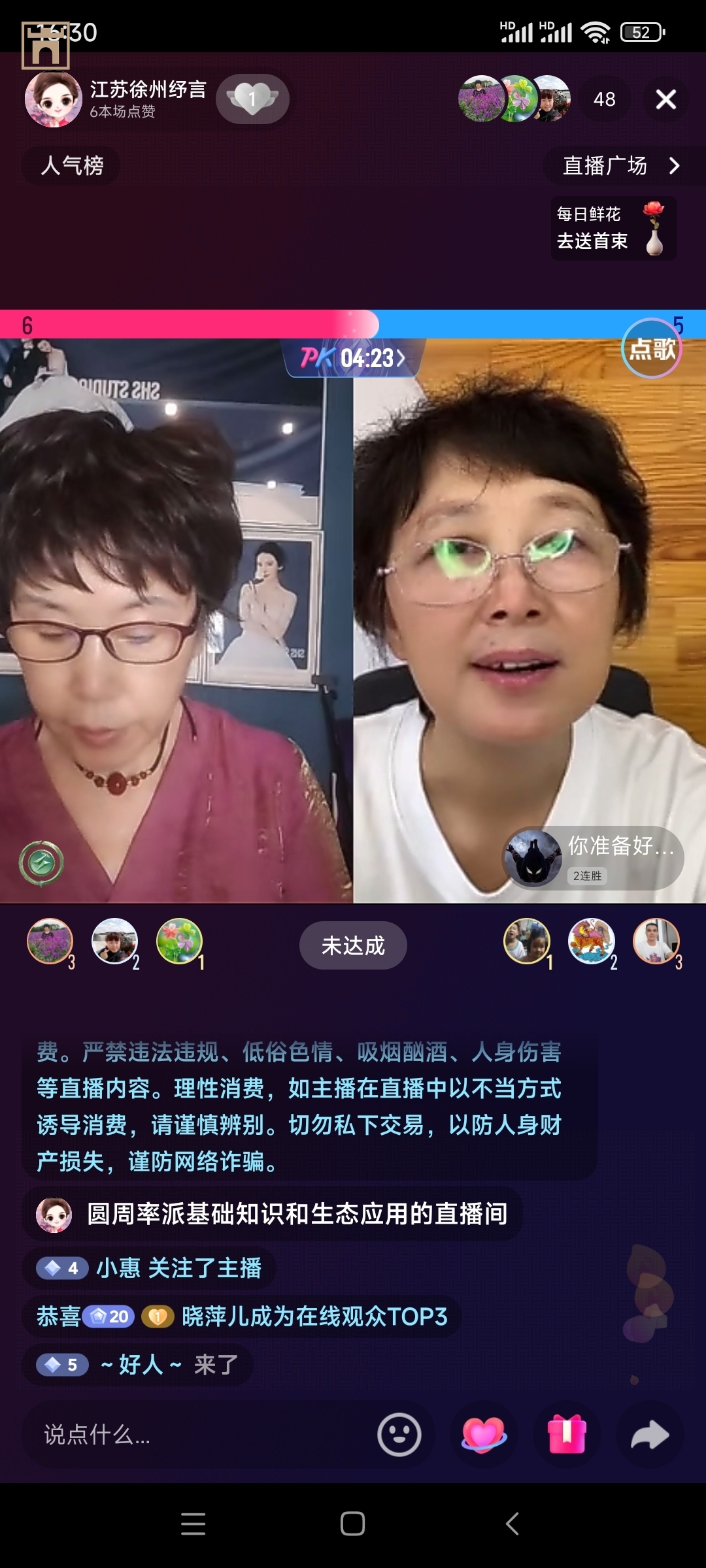Open 直播广场 live square
The image size is (706, 1568).
point(621,165)
